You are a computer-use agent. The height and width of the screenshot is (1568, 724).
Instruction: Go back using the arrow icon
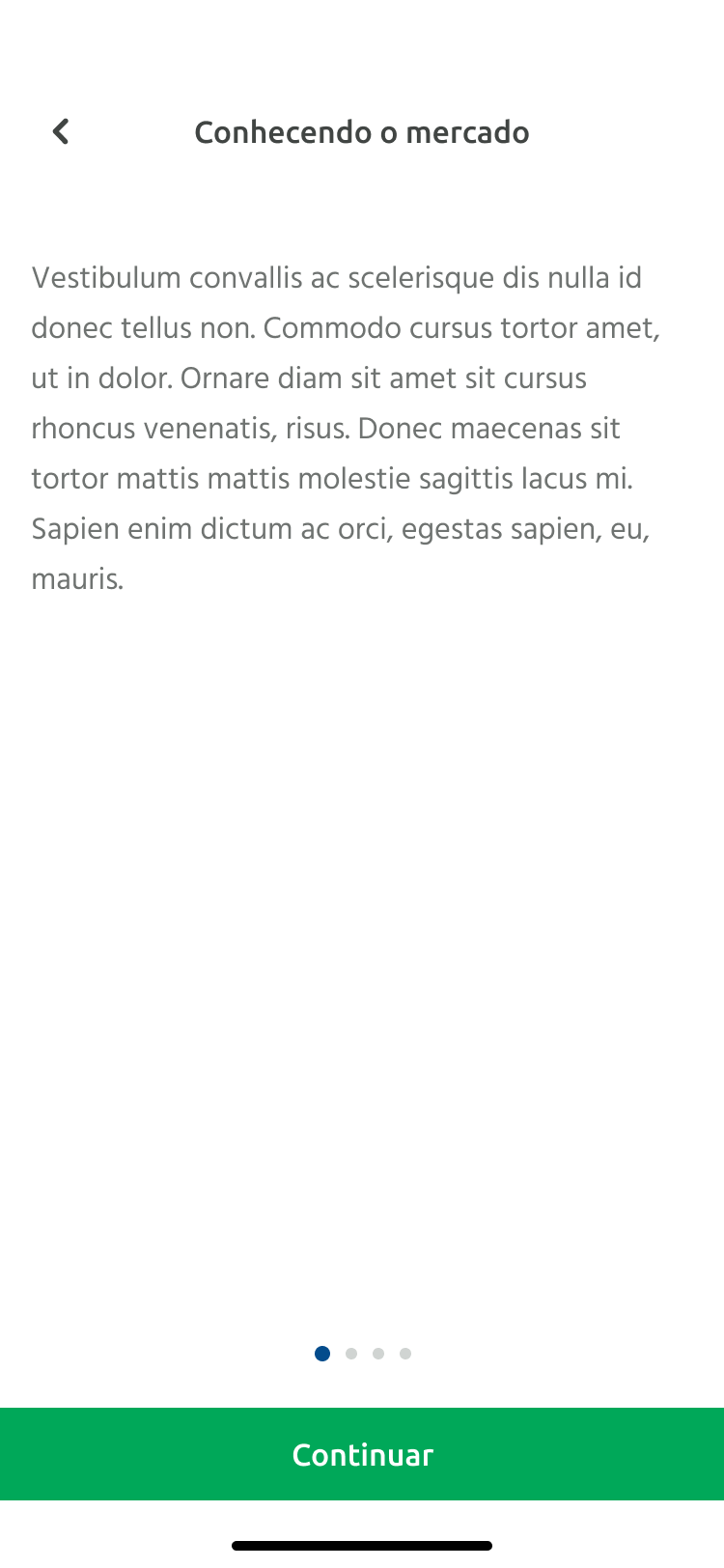tap(61, 131)
